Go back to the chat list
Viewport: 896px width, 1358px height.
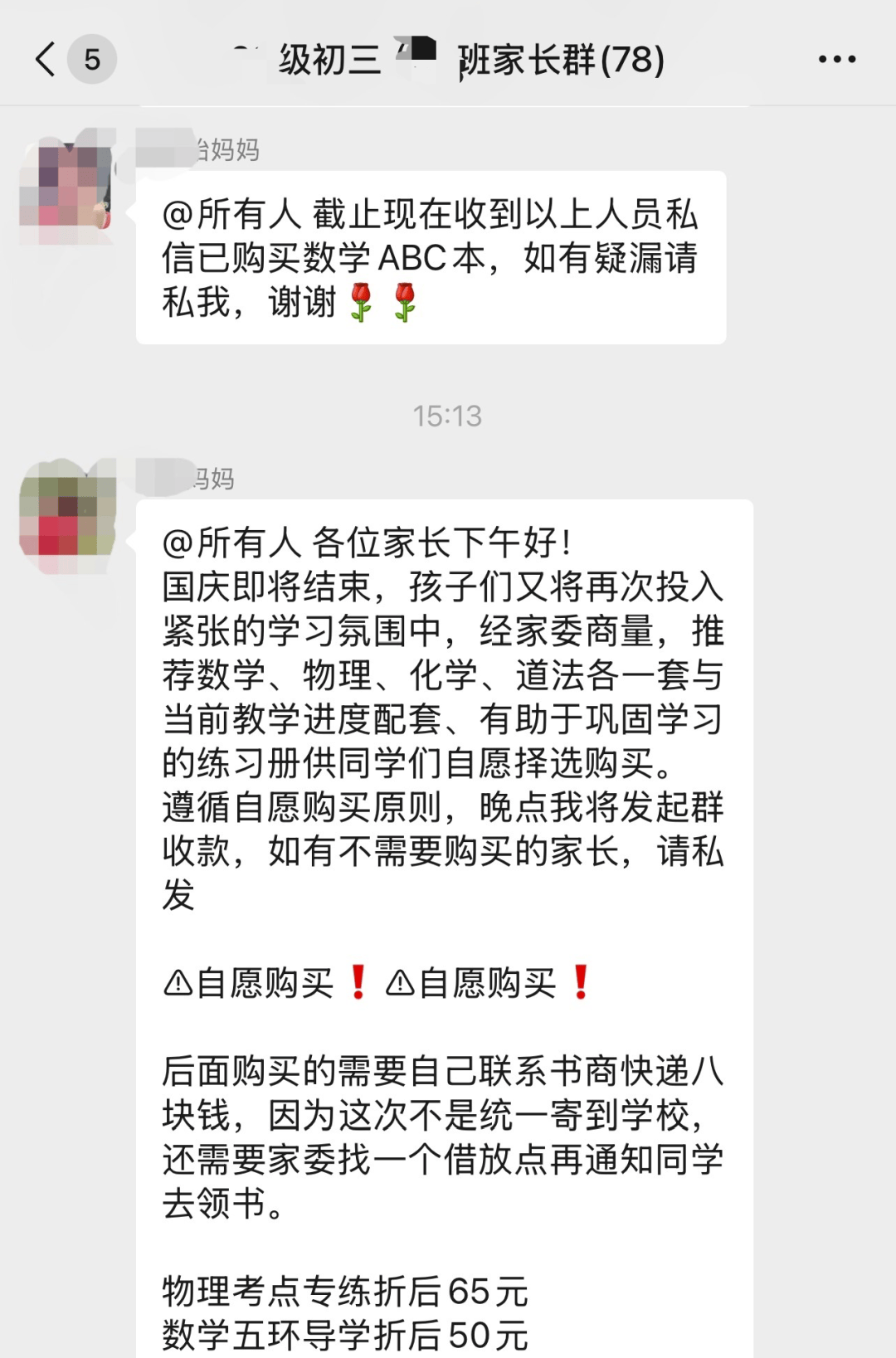point(47,60)
